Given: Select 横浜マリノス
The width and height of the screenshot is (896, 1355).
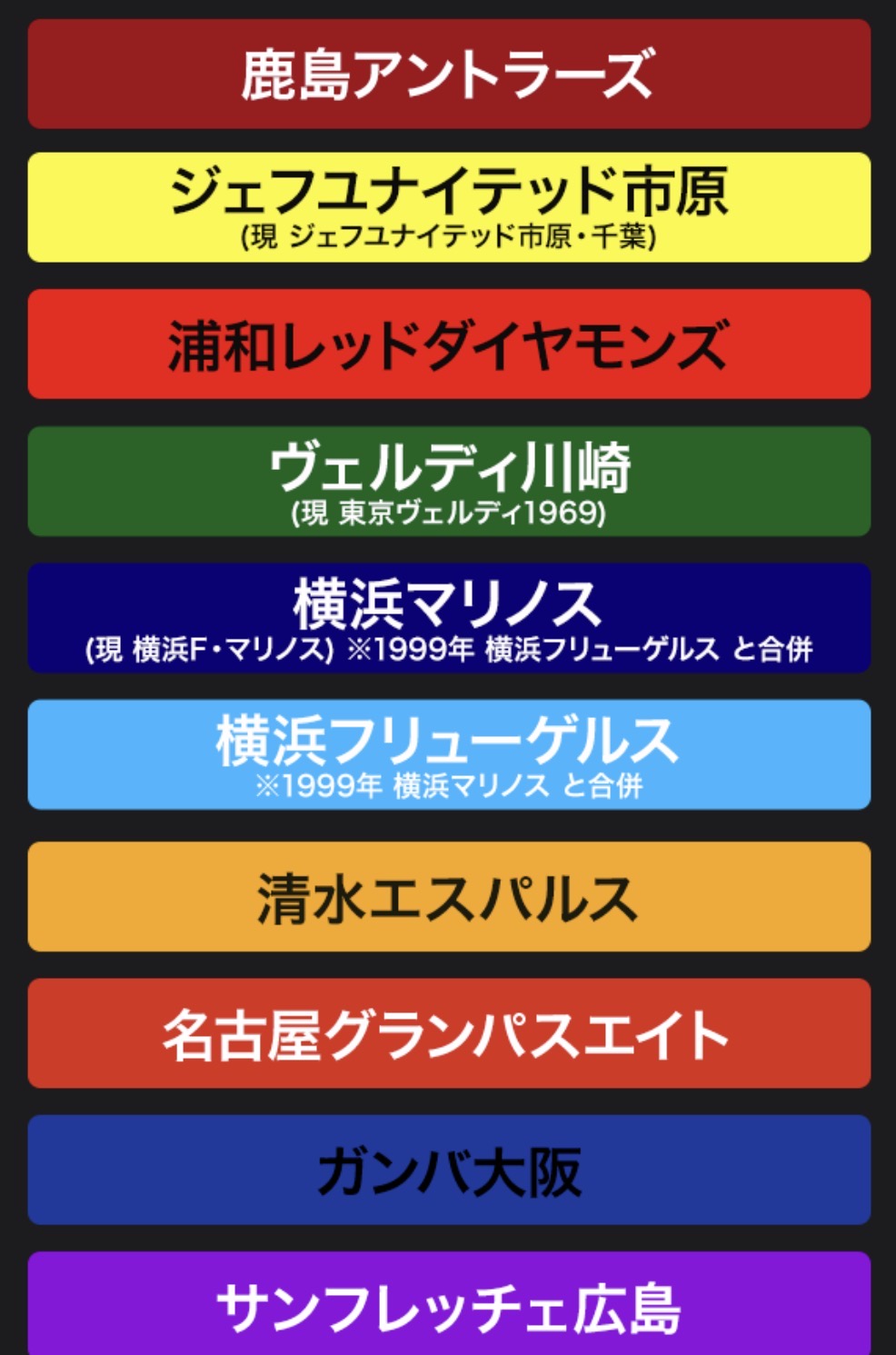Looking at the screenshot, I should point(448,617).
